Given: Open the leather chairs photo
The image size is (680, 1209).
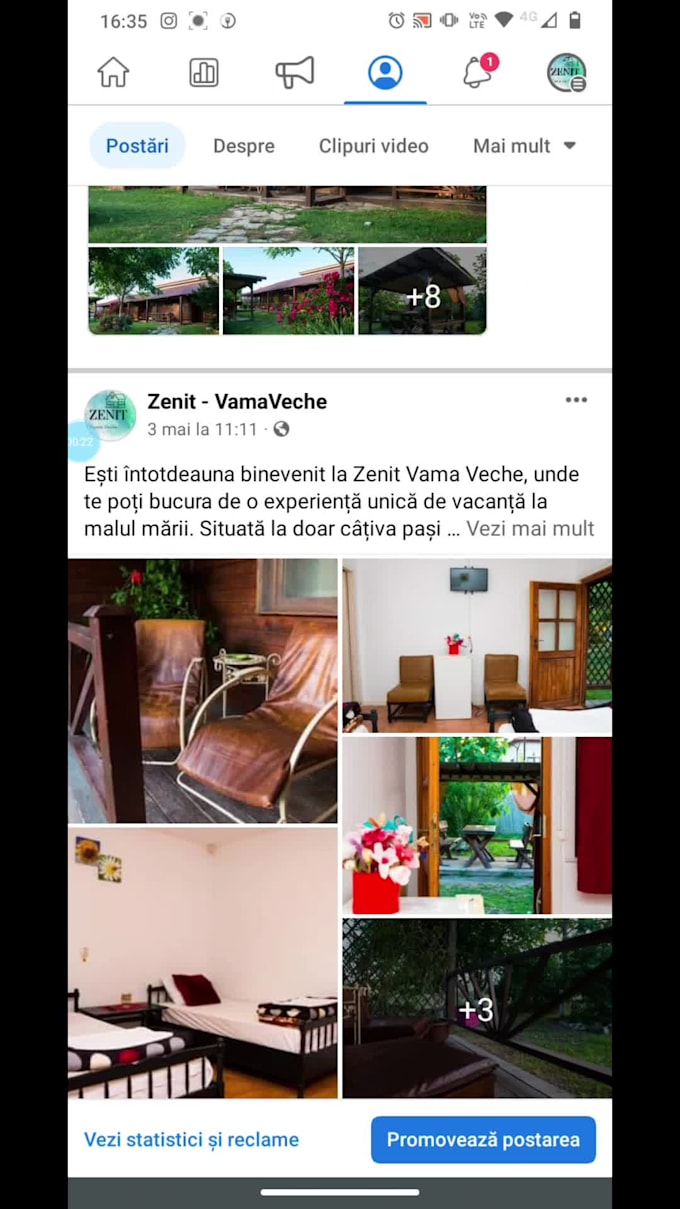Looking at the screenshot, I should [202, 690].
